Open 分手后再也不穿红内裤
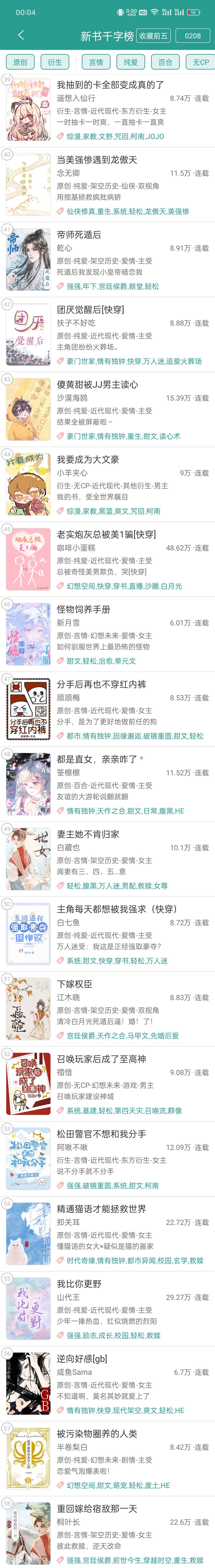This screenshot has height=1568, width=215. coord(102,684)
